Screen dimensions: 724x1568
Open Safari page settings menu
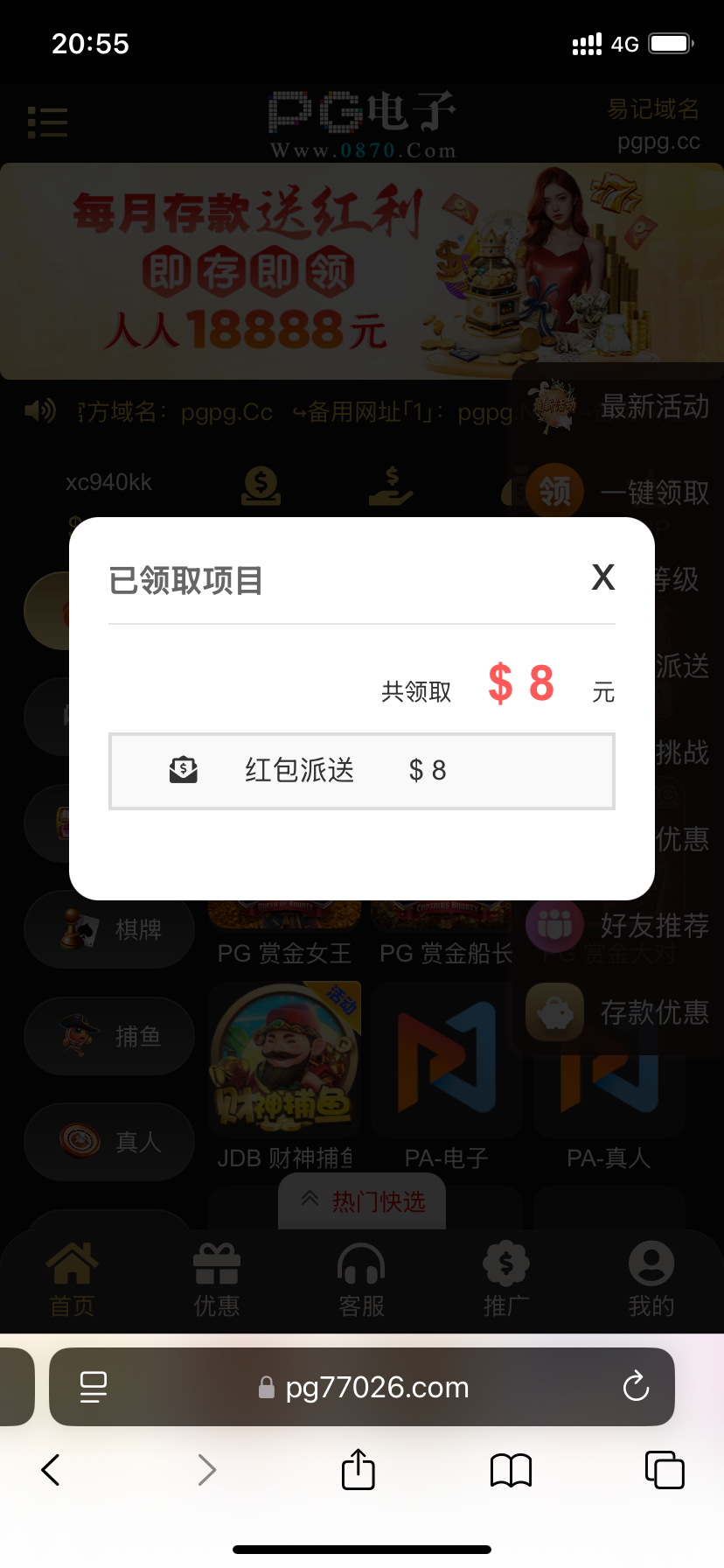(x=94, y=1387)
